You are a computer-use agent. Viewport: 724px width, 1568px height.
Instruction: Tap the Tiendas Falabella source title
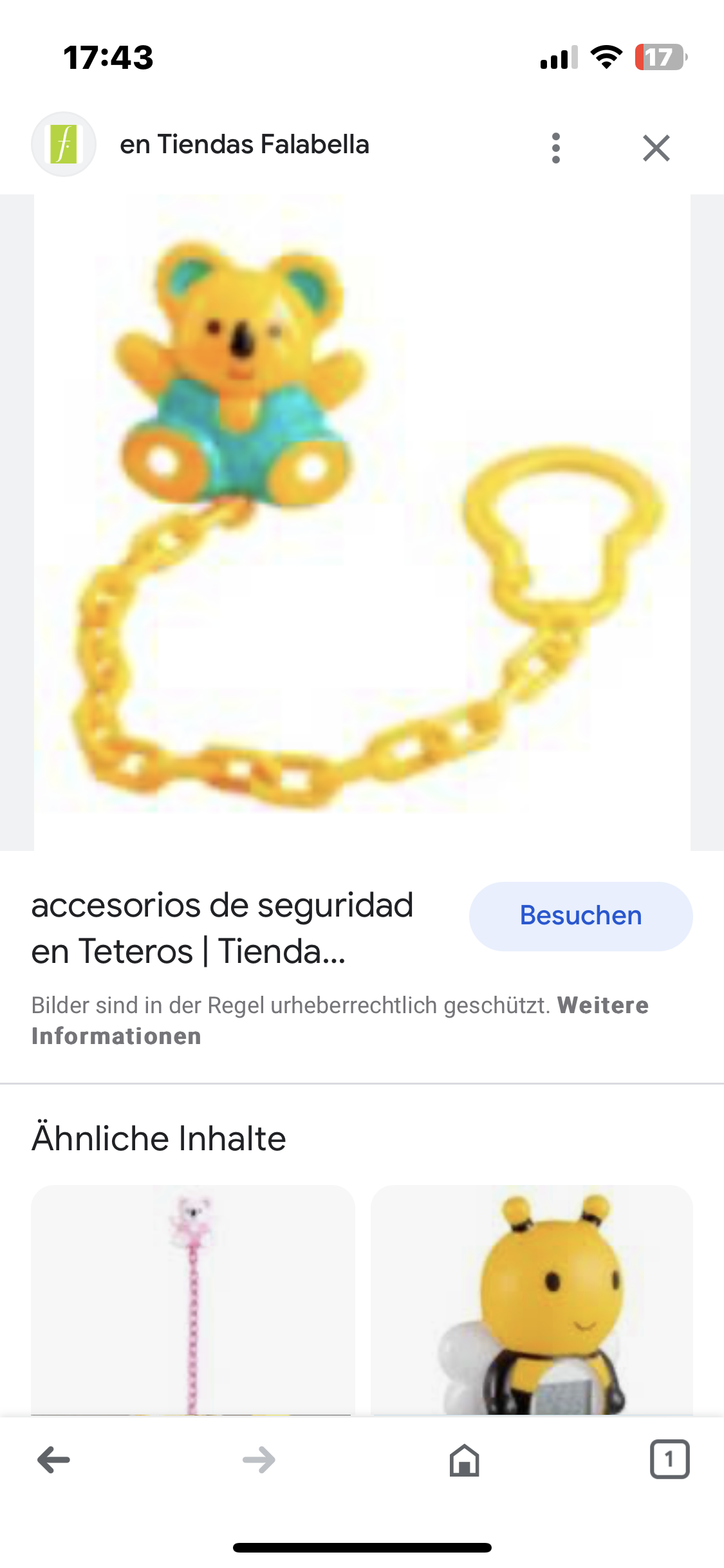click(245, 144)
